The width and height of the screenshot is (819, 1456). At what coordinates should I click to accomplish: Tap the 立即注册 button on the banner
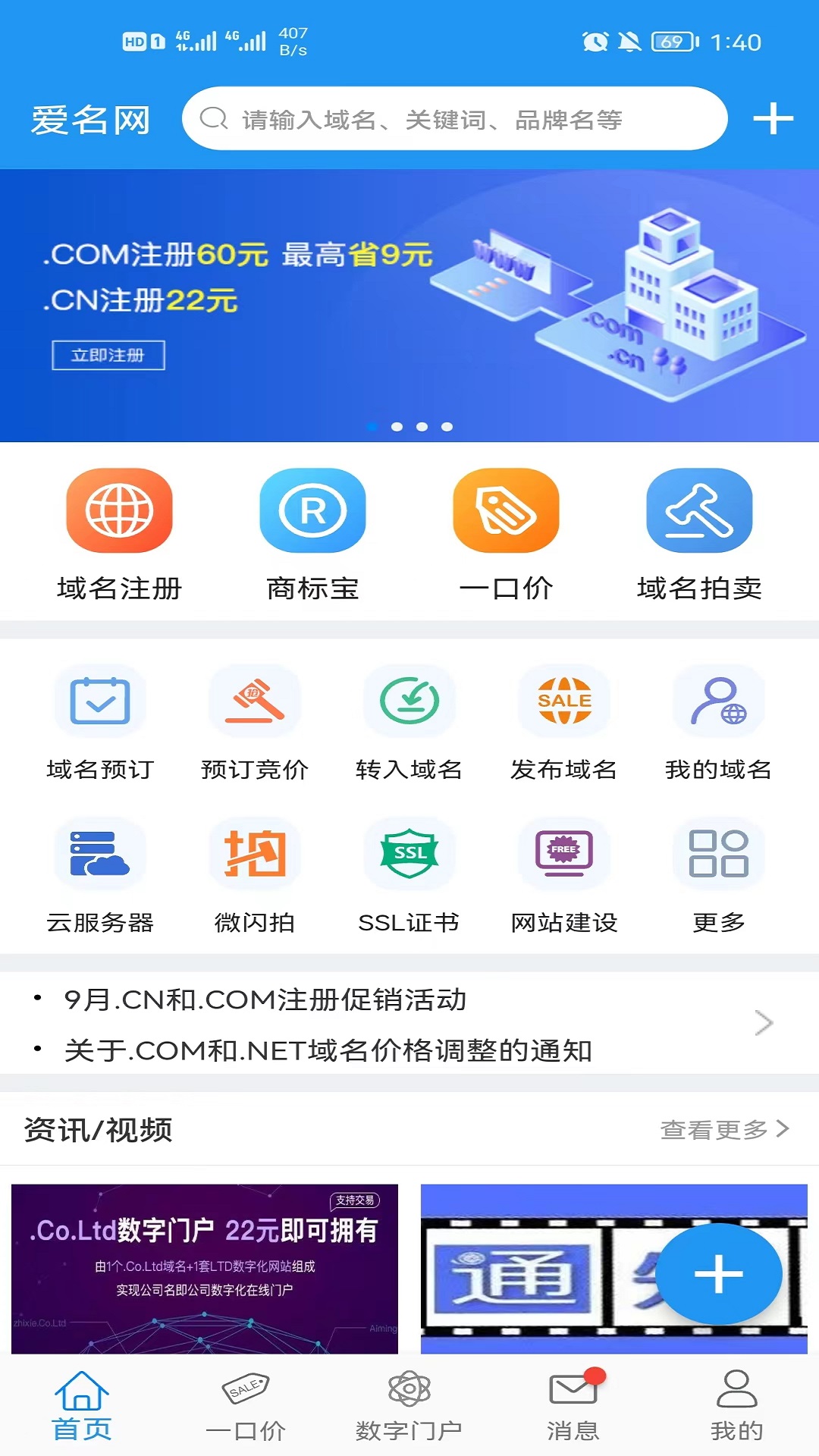click(x=108, y=355)
